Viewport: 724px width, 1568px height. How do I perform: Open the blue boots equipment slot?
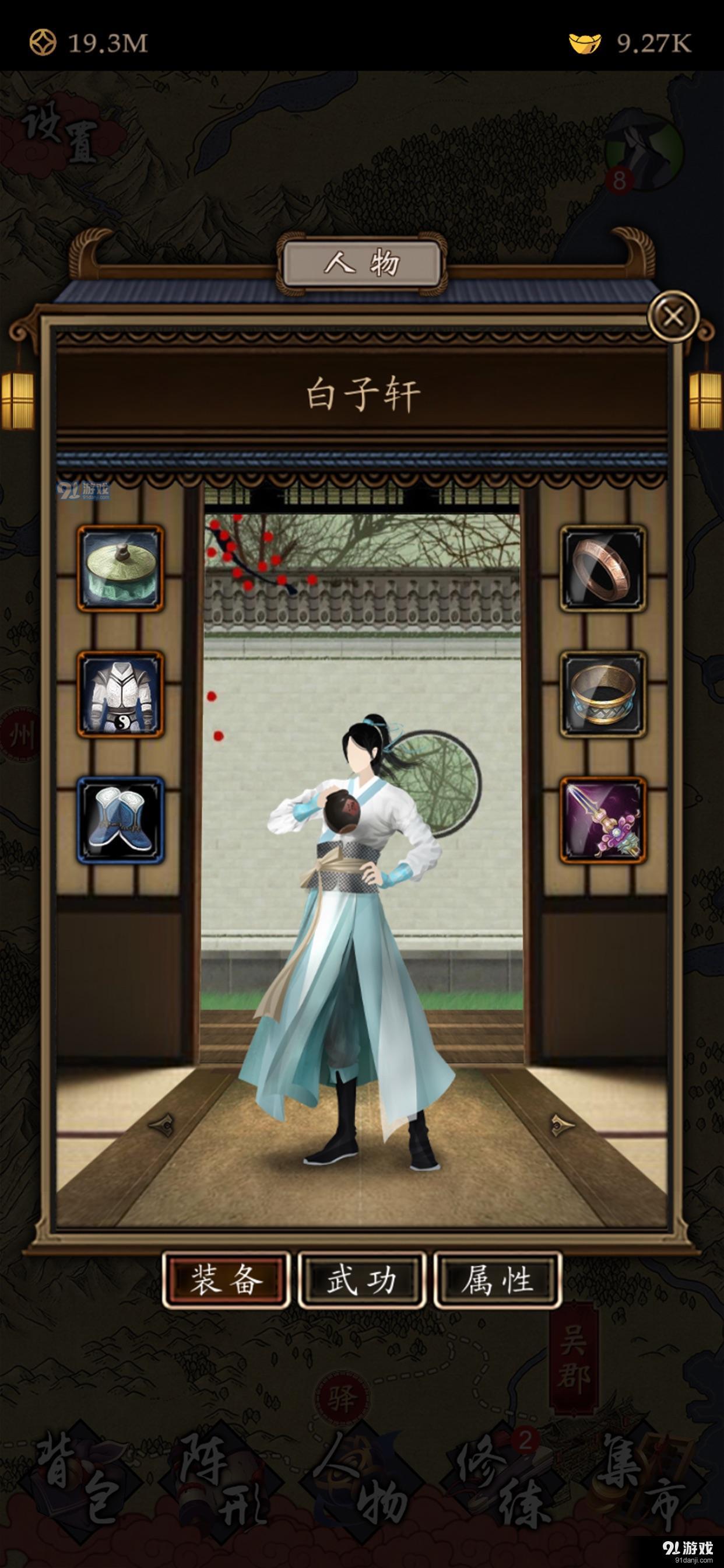pos(121,820)
